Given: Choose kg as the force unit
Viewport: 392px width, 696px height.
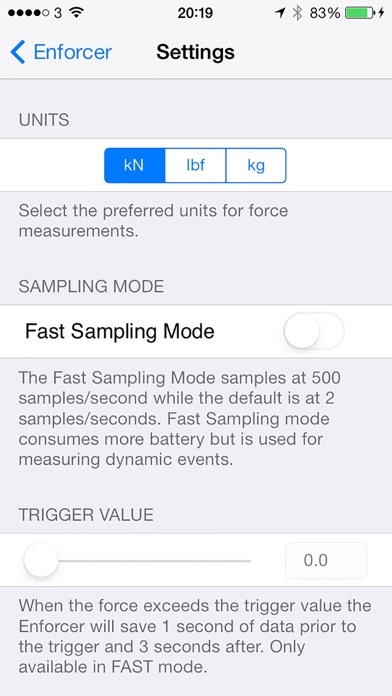Looking at the screenshot, I should 256,166.
